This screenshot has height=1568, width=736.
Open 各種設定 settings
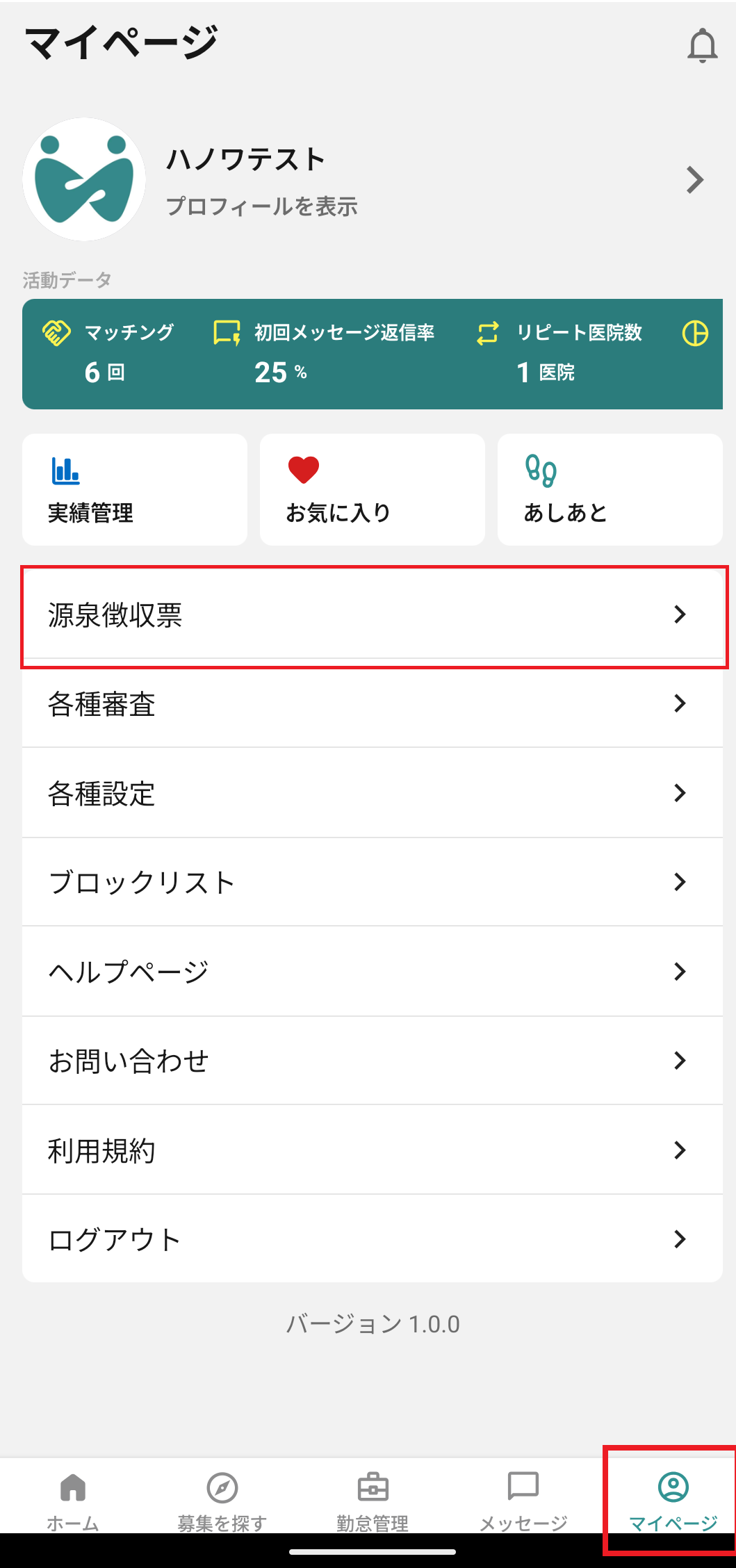[x=373, y=793]
